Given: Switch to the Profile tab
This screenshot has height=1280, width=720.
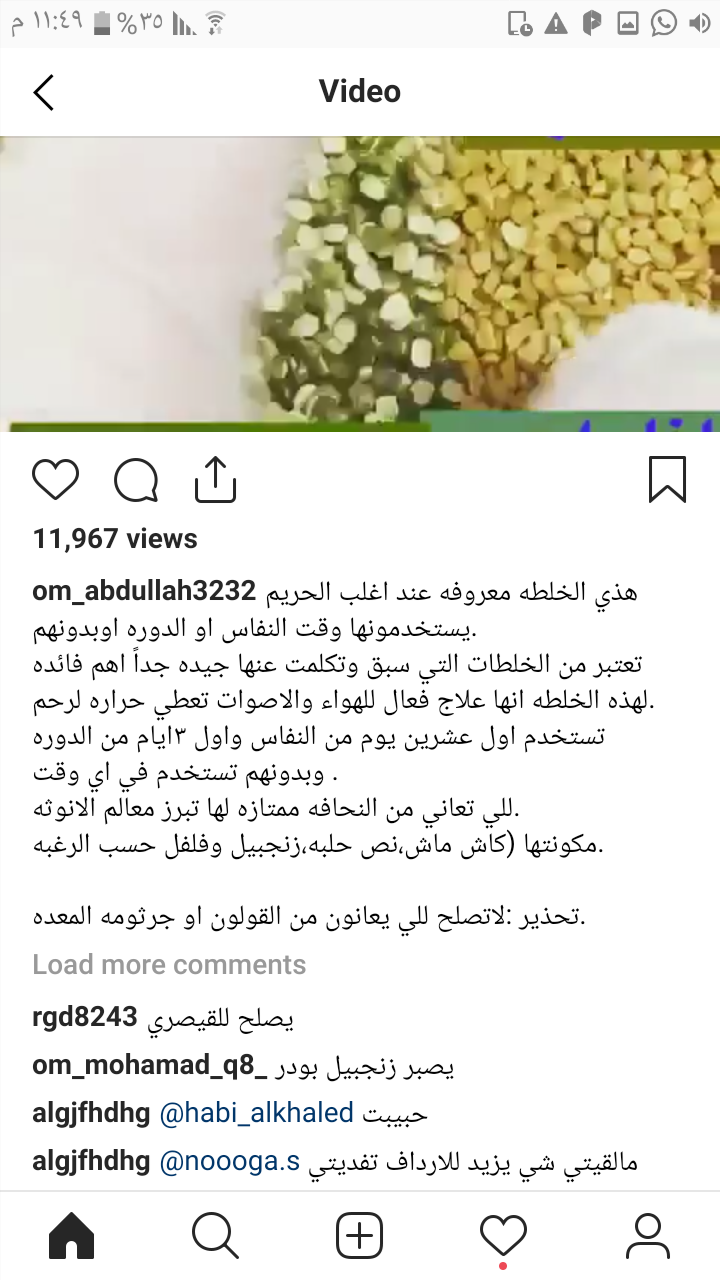Looking at the screenshot, I should point(647,1237).
